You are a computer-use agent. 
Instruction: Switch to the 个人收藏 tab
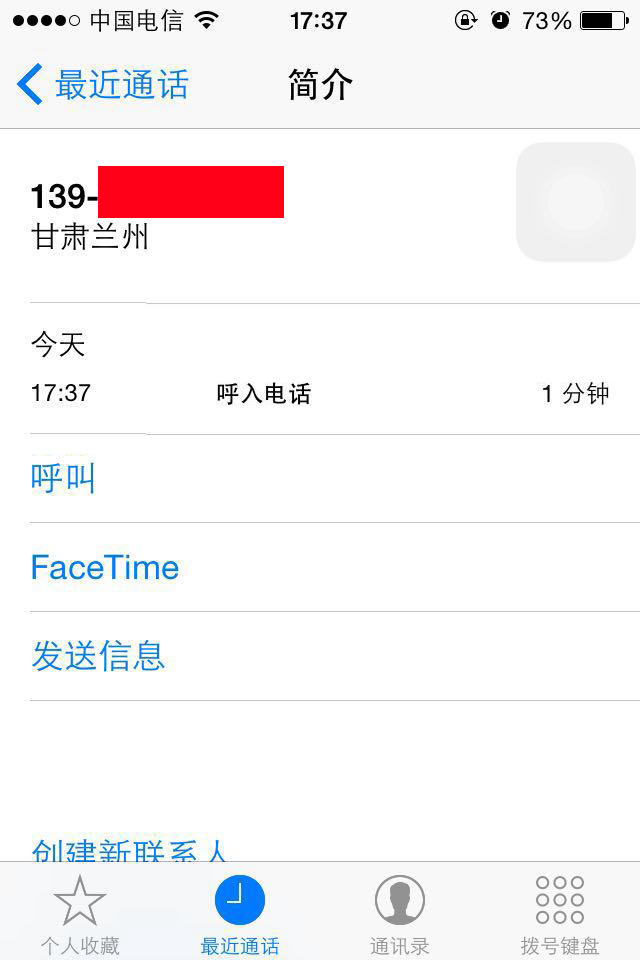pyautogui.click(x=80, y=914)
